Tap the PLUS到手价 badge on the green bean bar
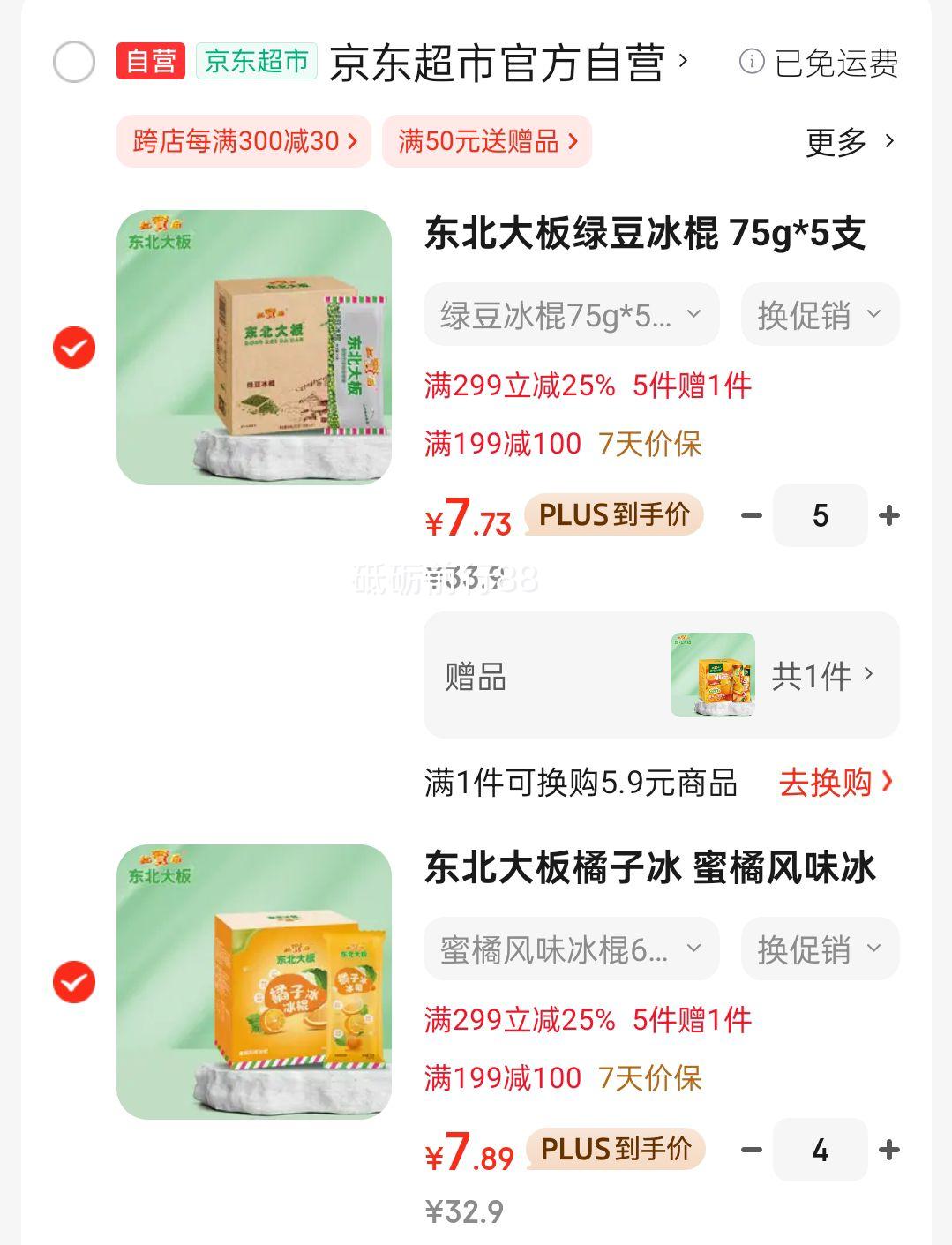Screen dimensions: 952x1245 614,514
